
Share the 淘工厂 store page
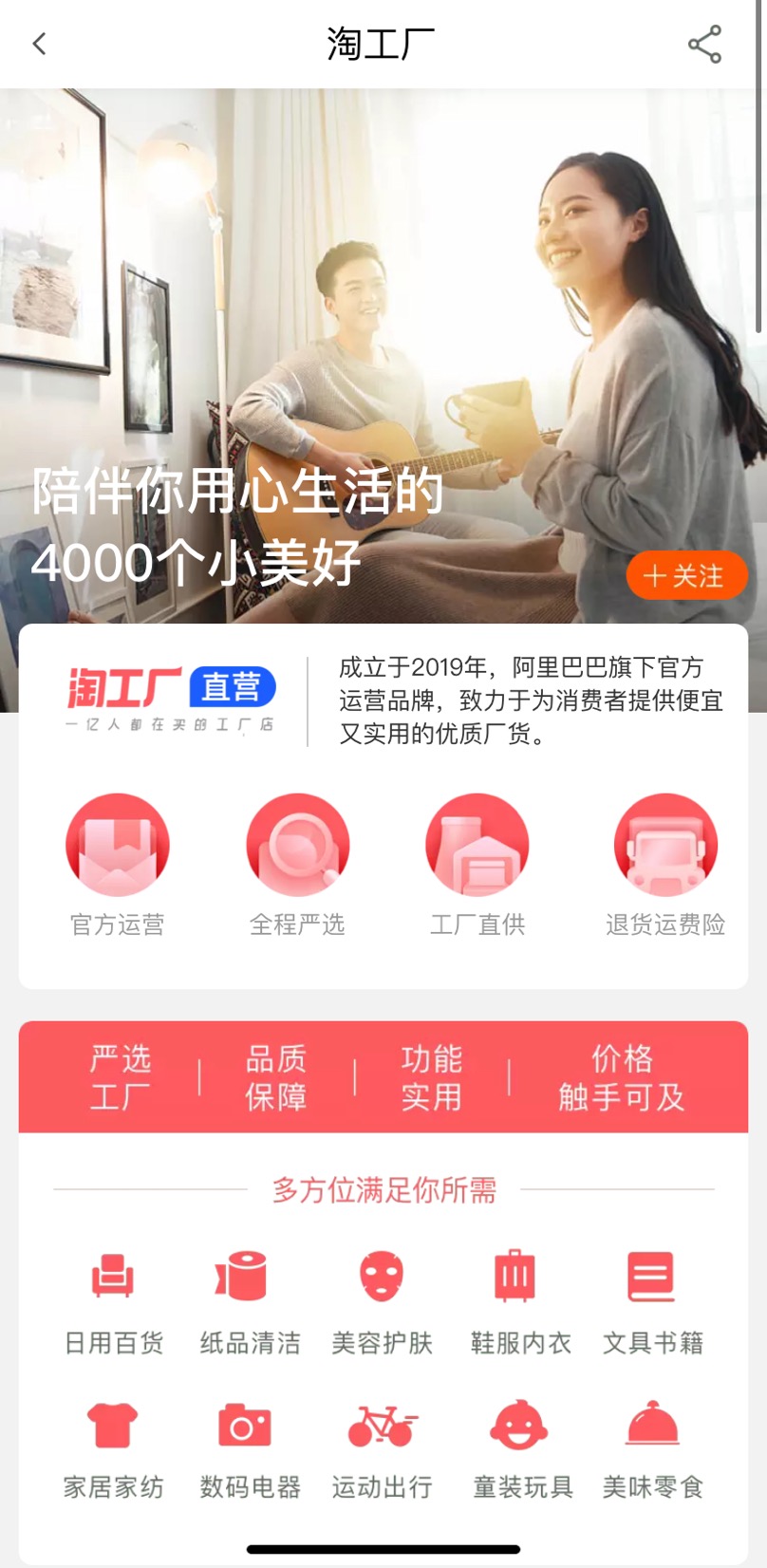point(704,45)
